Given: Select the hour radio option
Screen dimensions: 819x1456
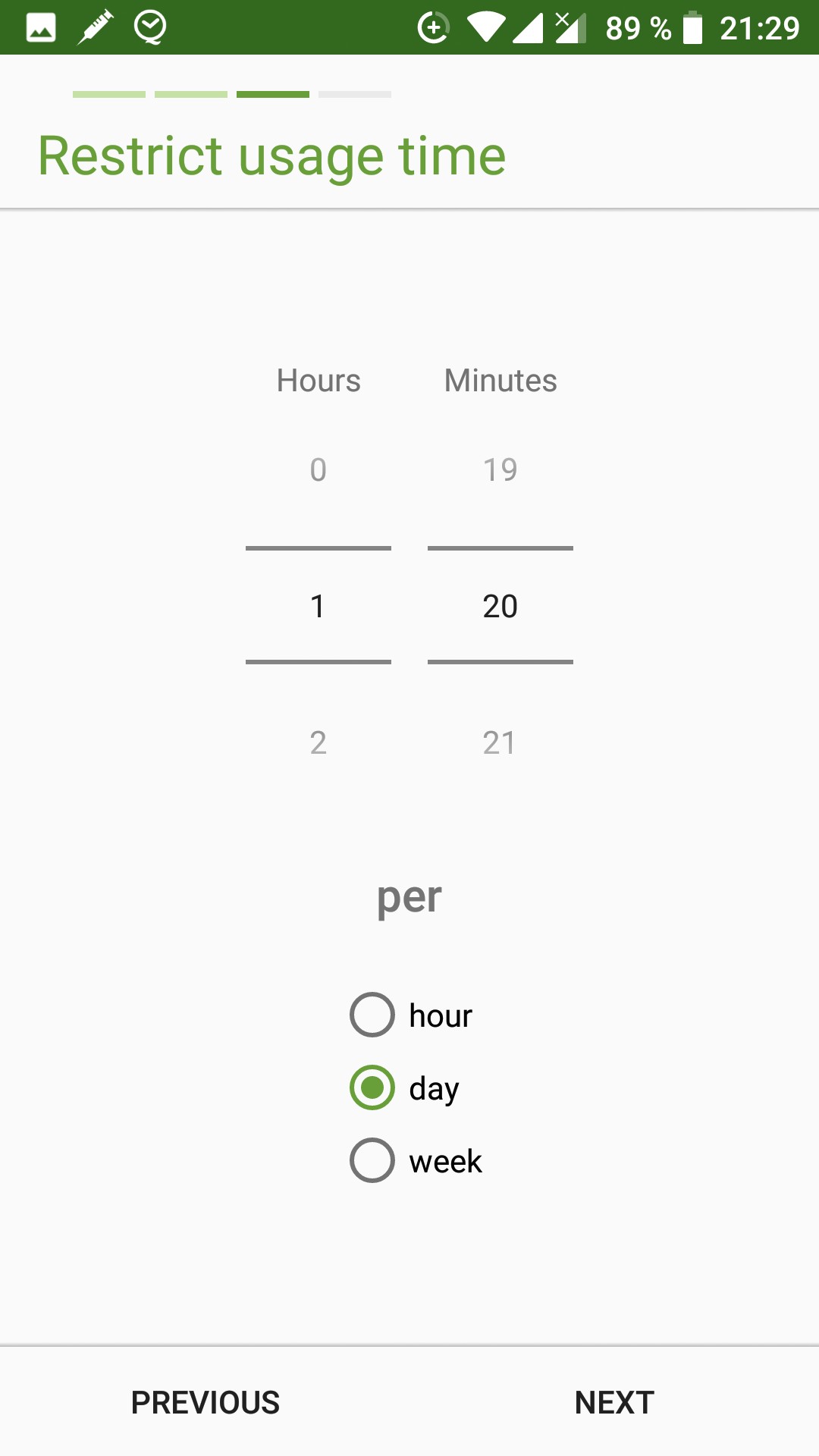Looking at the screenshot, I should pos(411,1015).
